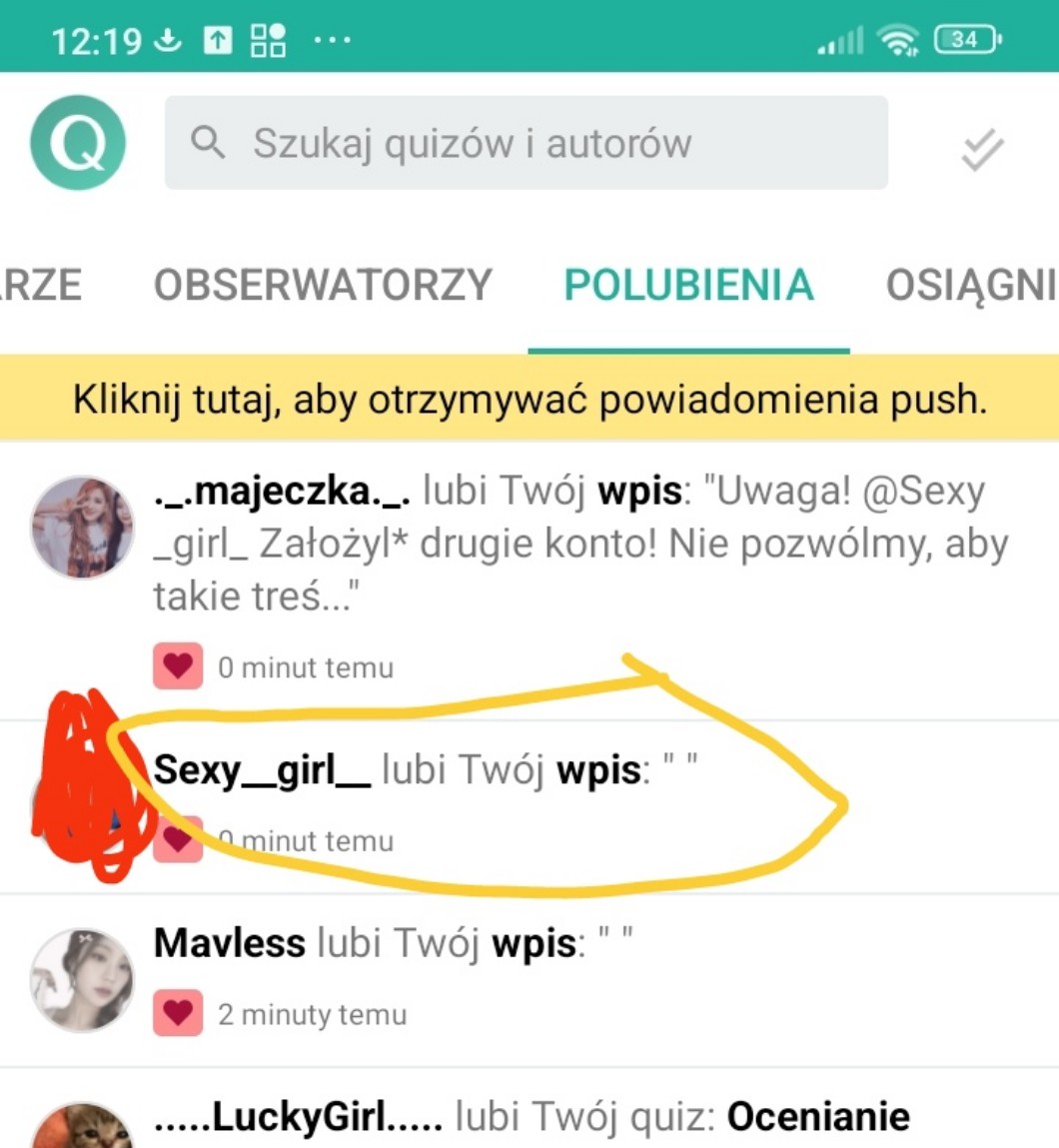1059x1148 pixels.
Task: Open the like notification from Sexy__girl__
Action: [529, 807]
